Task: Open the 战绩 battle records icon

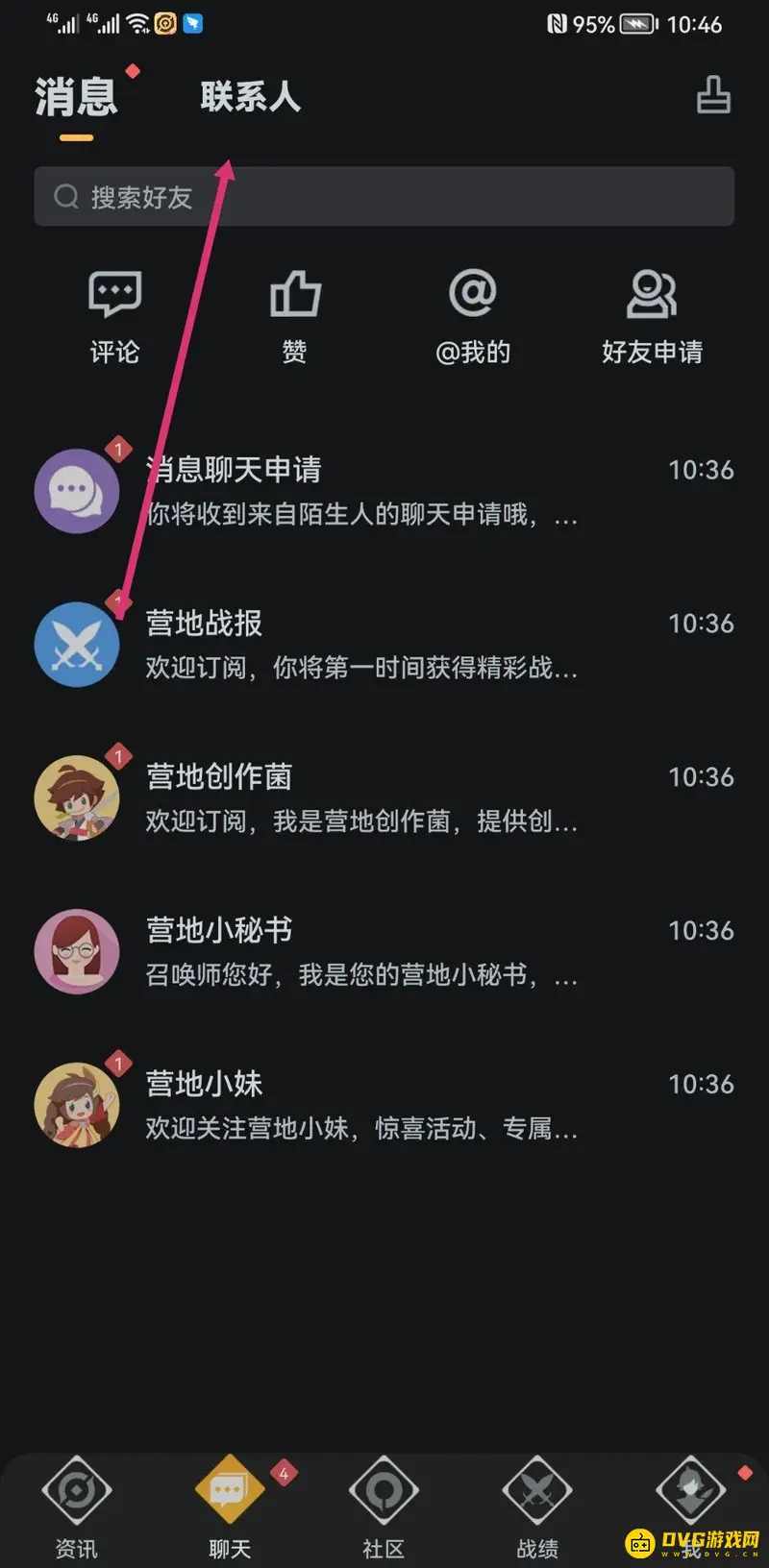Action: tap(536, 1491)
